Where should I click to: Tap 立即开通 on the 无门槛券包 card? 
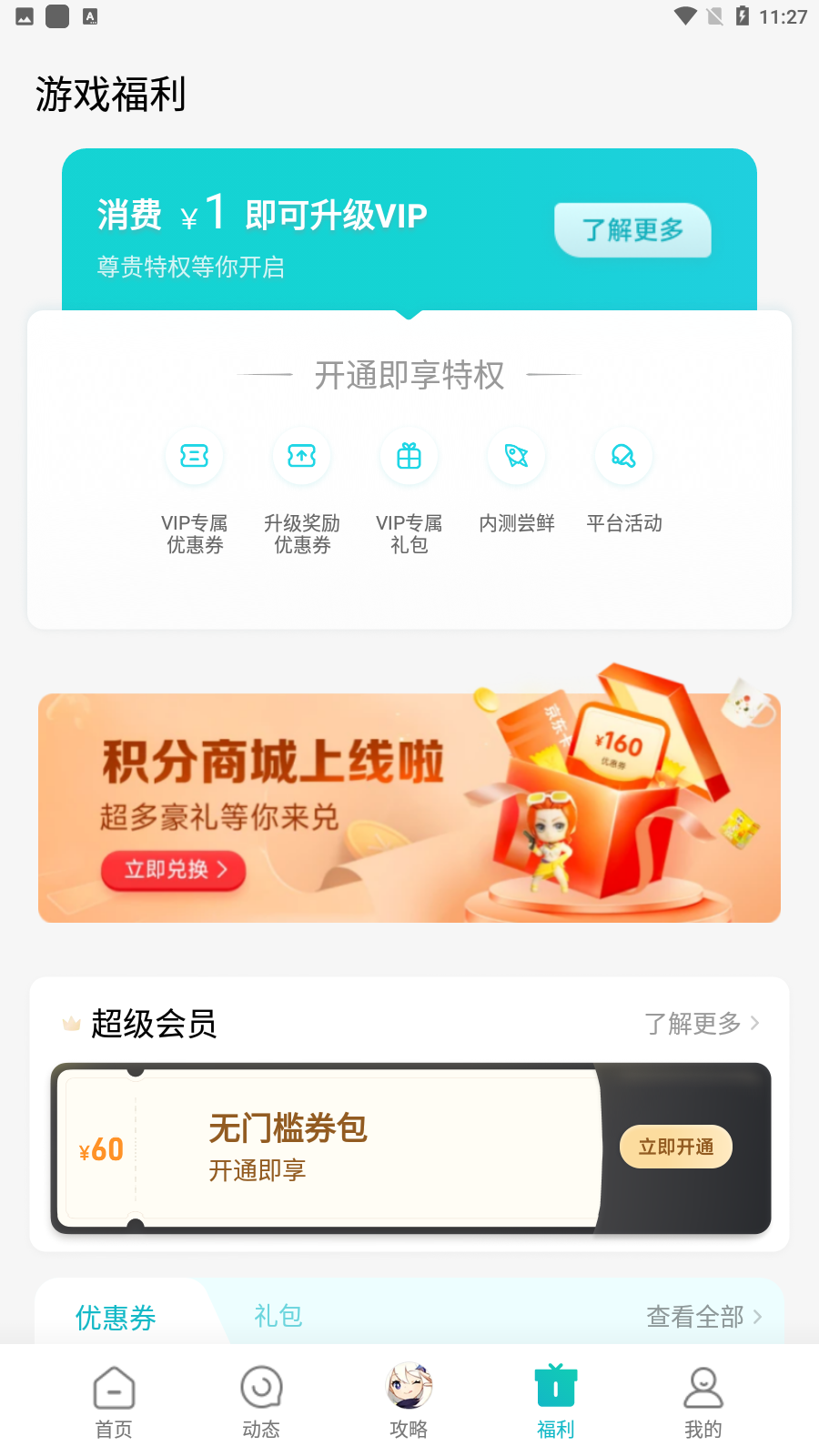[x=676, y=1147]
